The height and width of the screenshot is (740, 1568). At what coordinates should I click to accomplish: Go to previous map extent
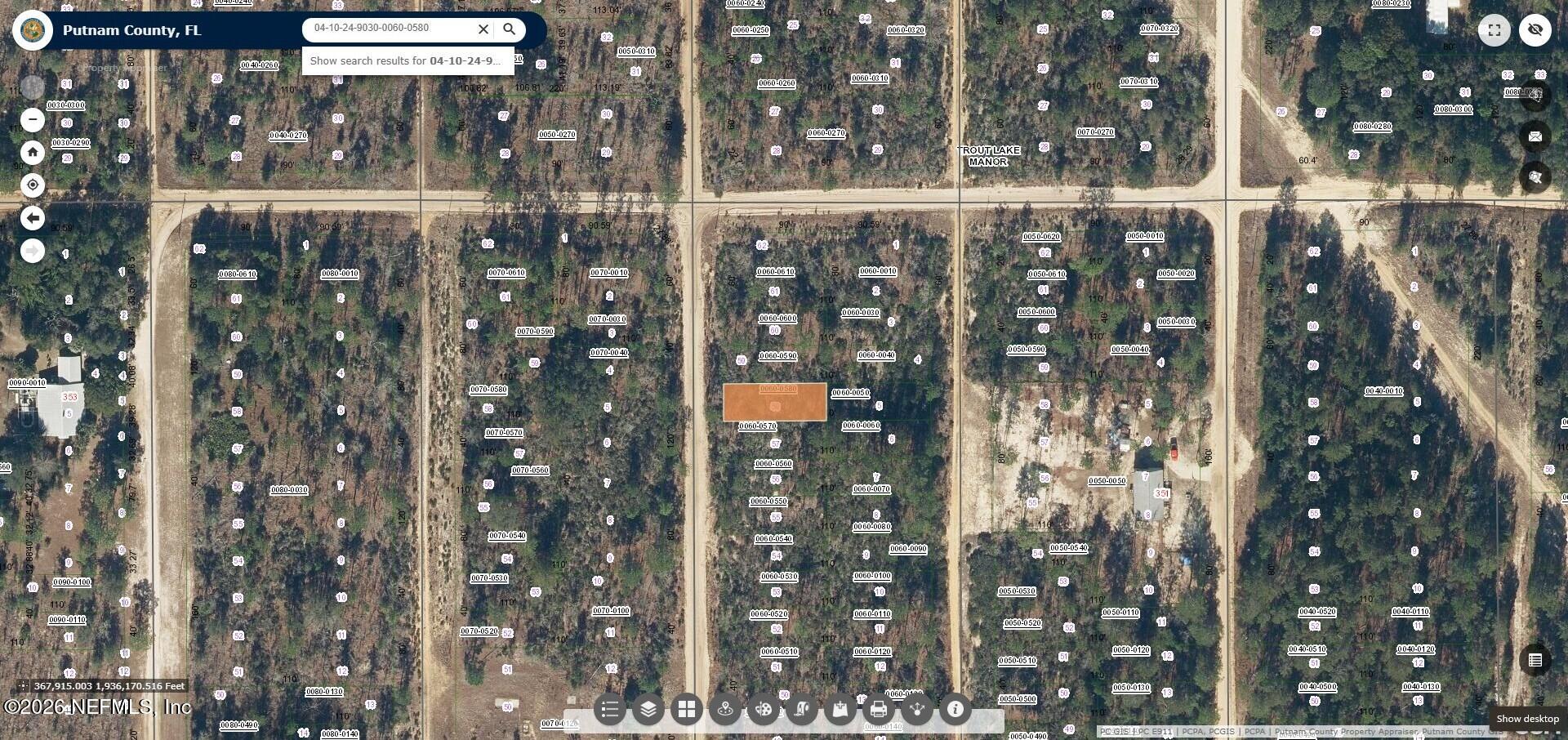pos(33,218)
